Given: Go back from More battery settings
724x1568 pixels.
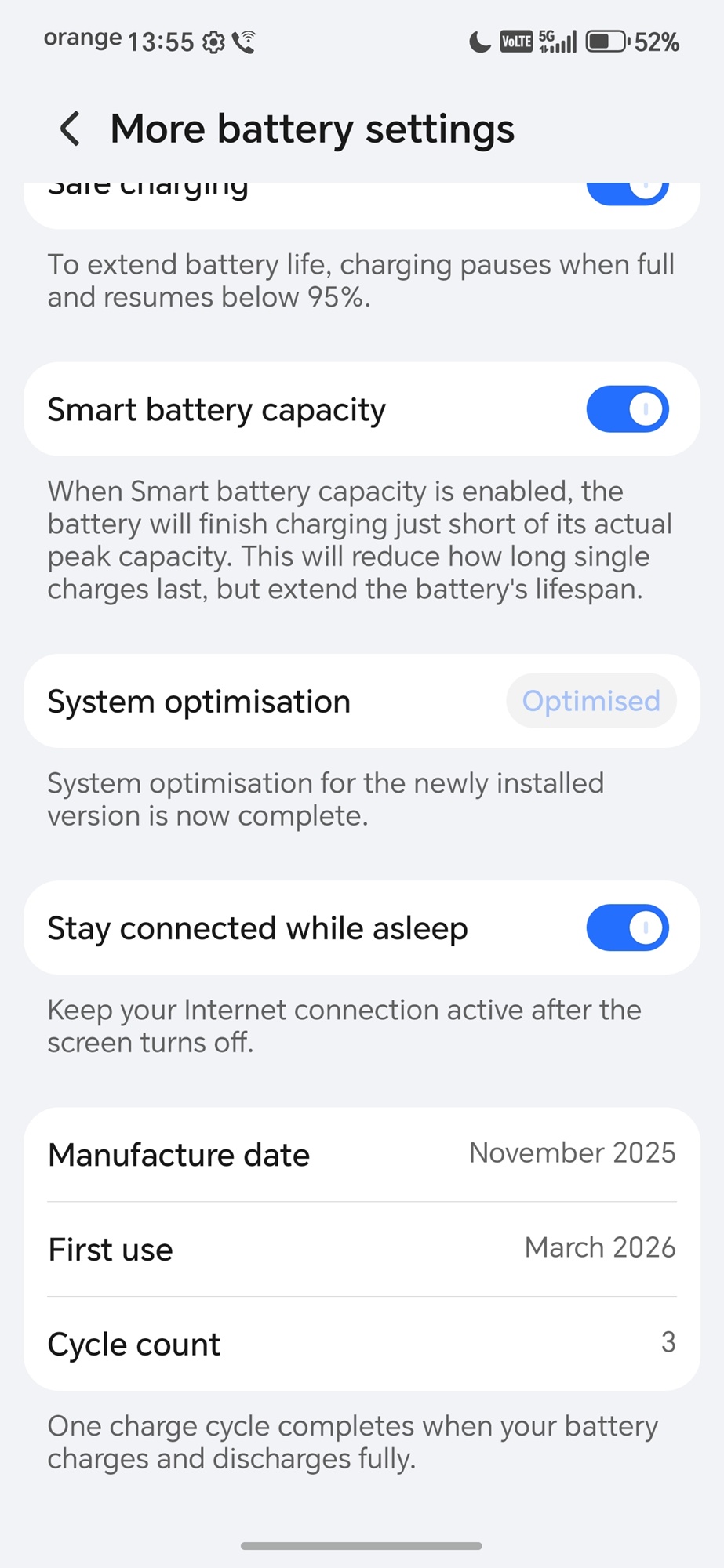Looking at the screenshot, I should tap(70, 129).
